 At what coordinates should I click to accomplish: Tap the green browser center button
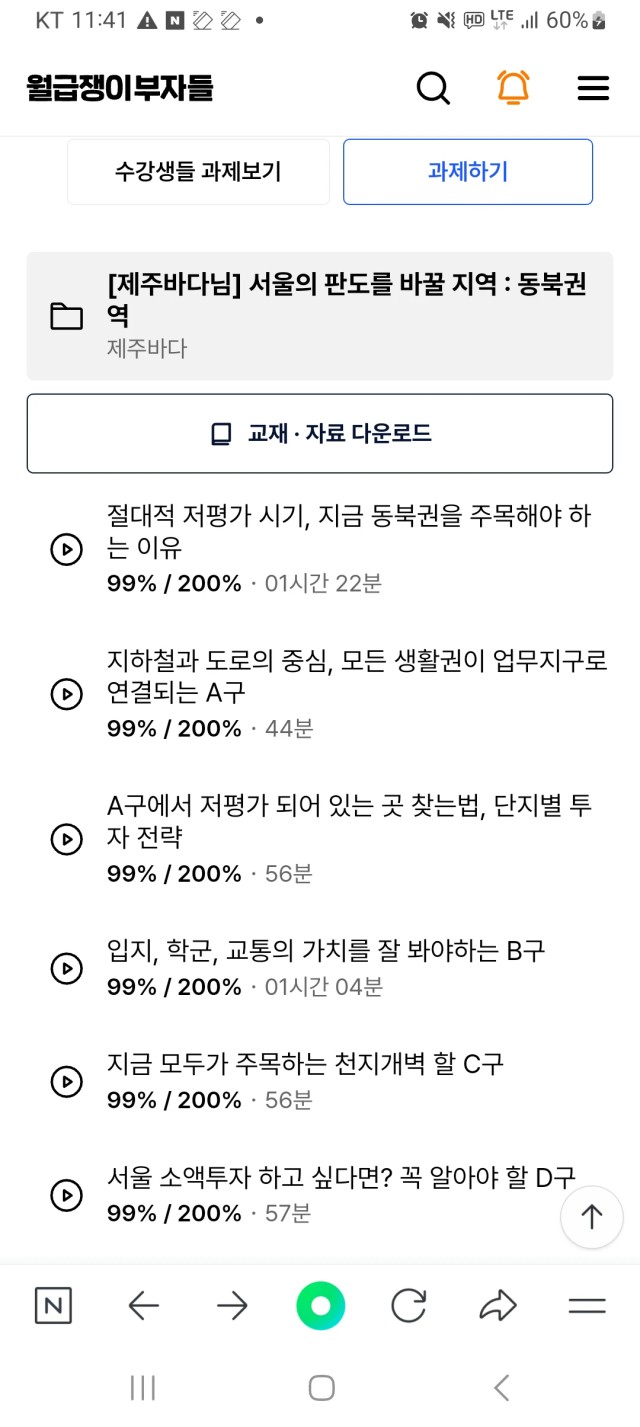coord(321,1306)
